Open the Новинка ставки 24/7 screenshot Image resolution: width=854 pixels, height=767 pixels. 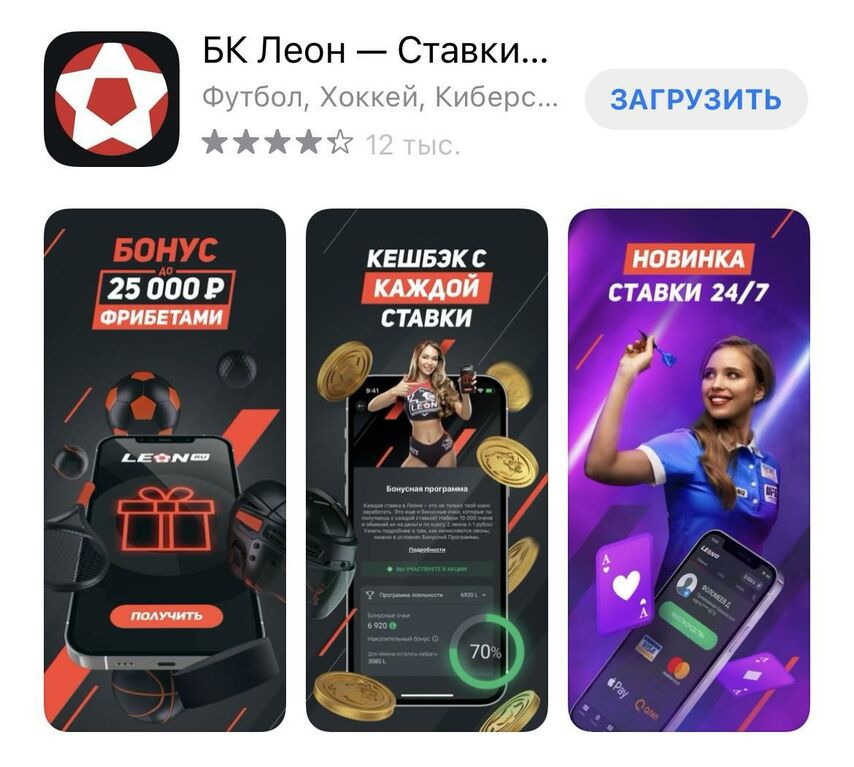click(688, 470)
